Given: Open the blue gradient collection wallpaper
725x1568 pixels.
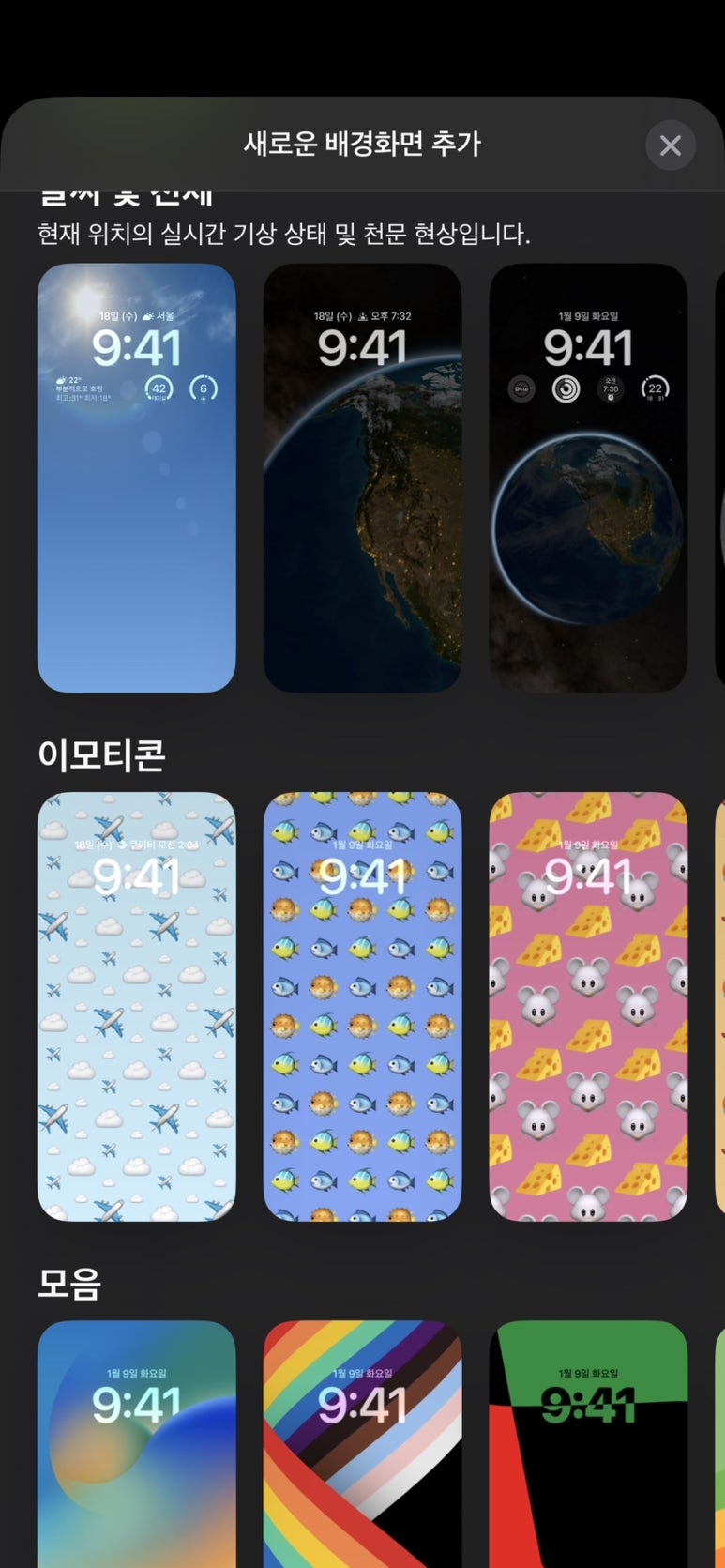Looking at the screenshot, I should click(x=137, y=1445).
